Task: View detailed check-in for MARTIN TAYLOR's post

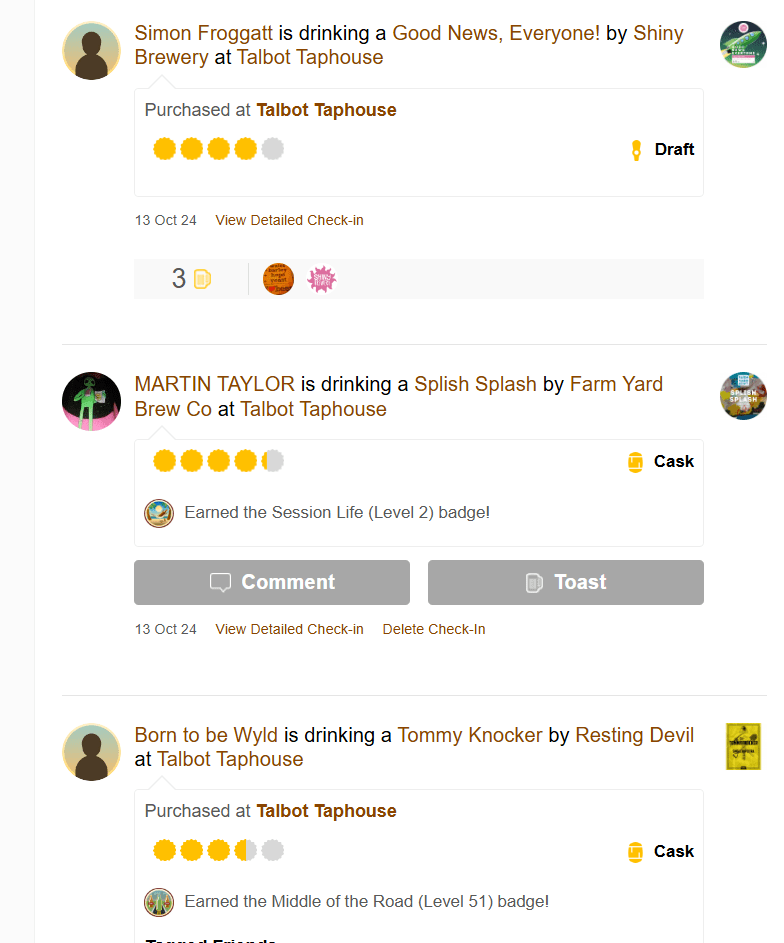Action: 289,629
